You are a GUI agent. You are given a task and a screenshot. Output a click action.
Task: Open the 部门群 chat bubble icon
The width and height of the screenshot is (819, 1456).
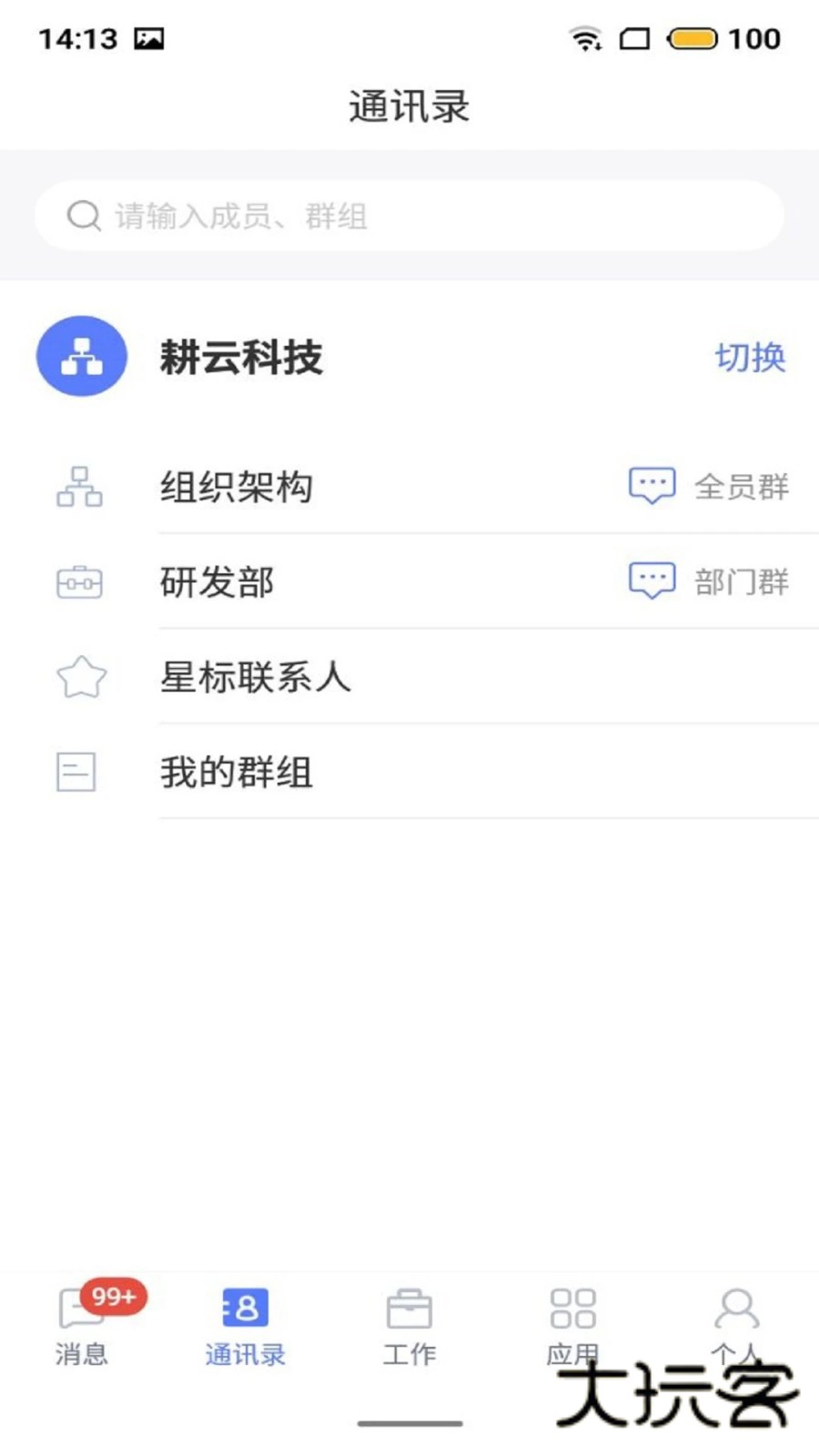point(650,580)
